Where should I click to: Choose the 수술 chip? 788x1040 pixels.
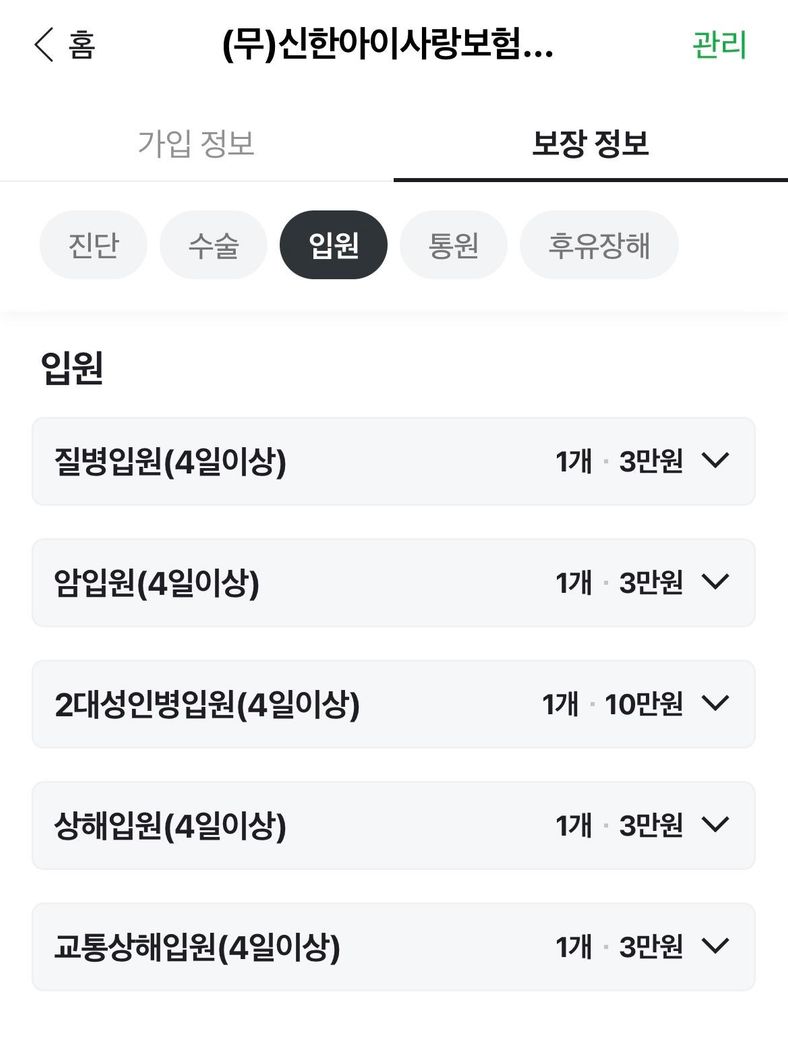(213, 245)
